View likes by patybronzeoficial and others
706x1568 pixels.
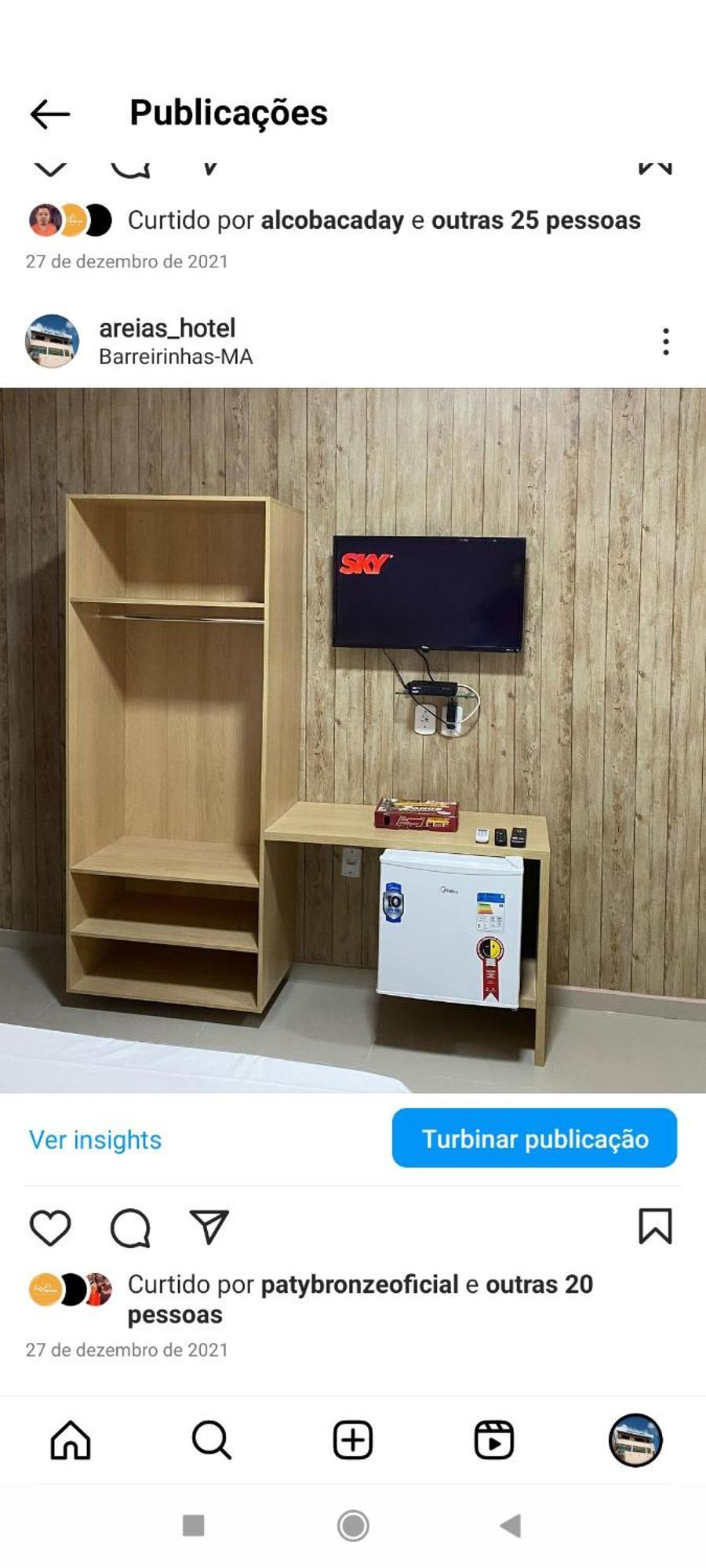[359, 1299]
